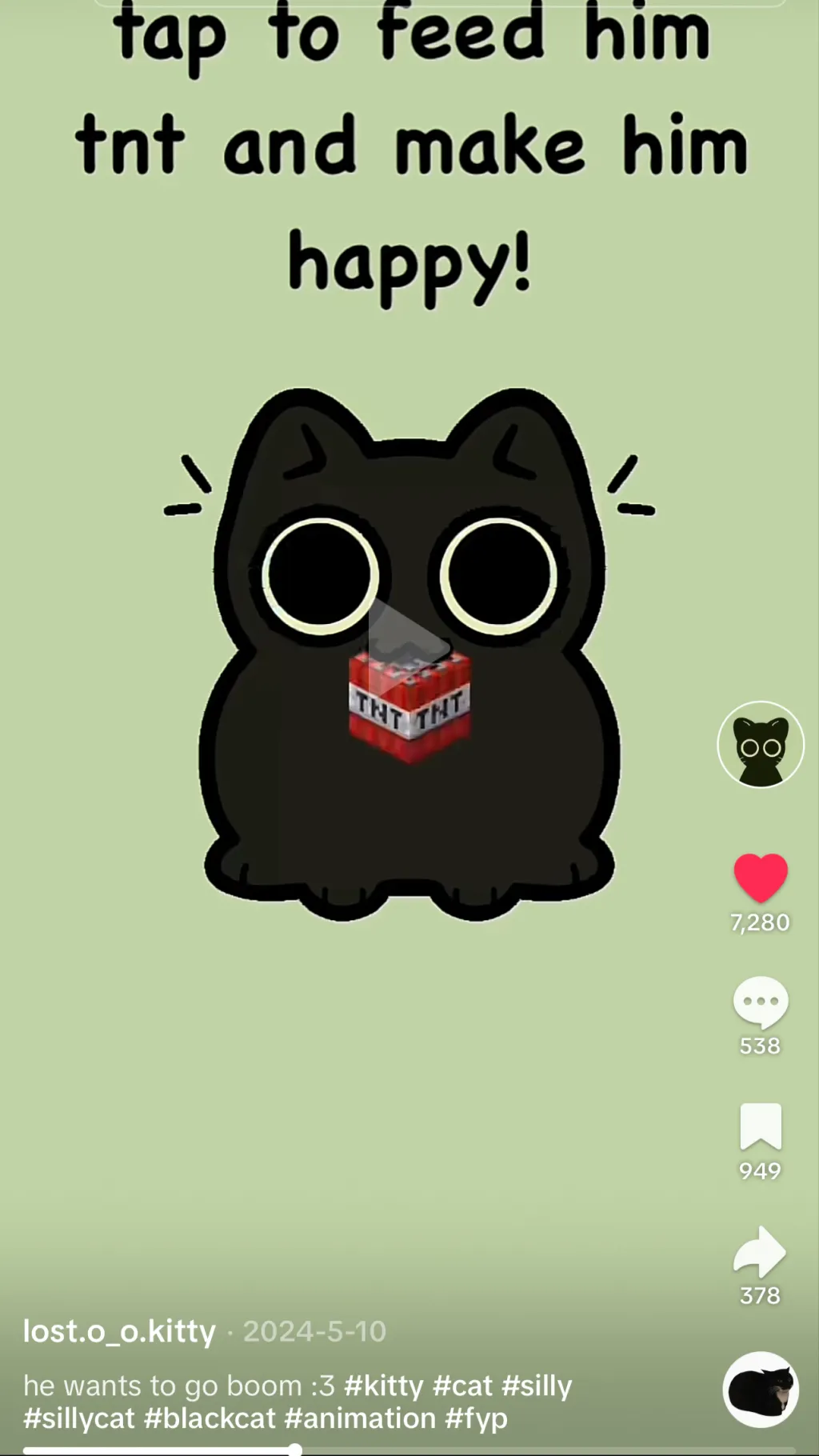Image resolution: width=819 pixels, height=1456 pixels.
Task: Open the lost.o_o.kitty username link
Action: click(119, 1331)
